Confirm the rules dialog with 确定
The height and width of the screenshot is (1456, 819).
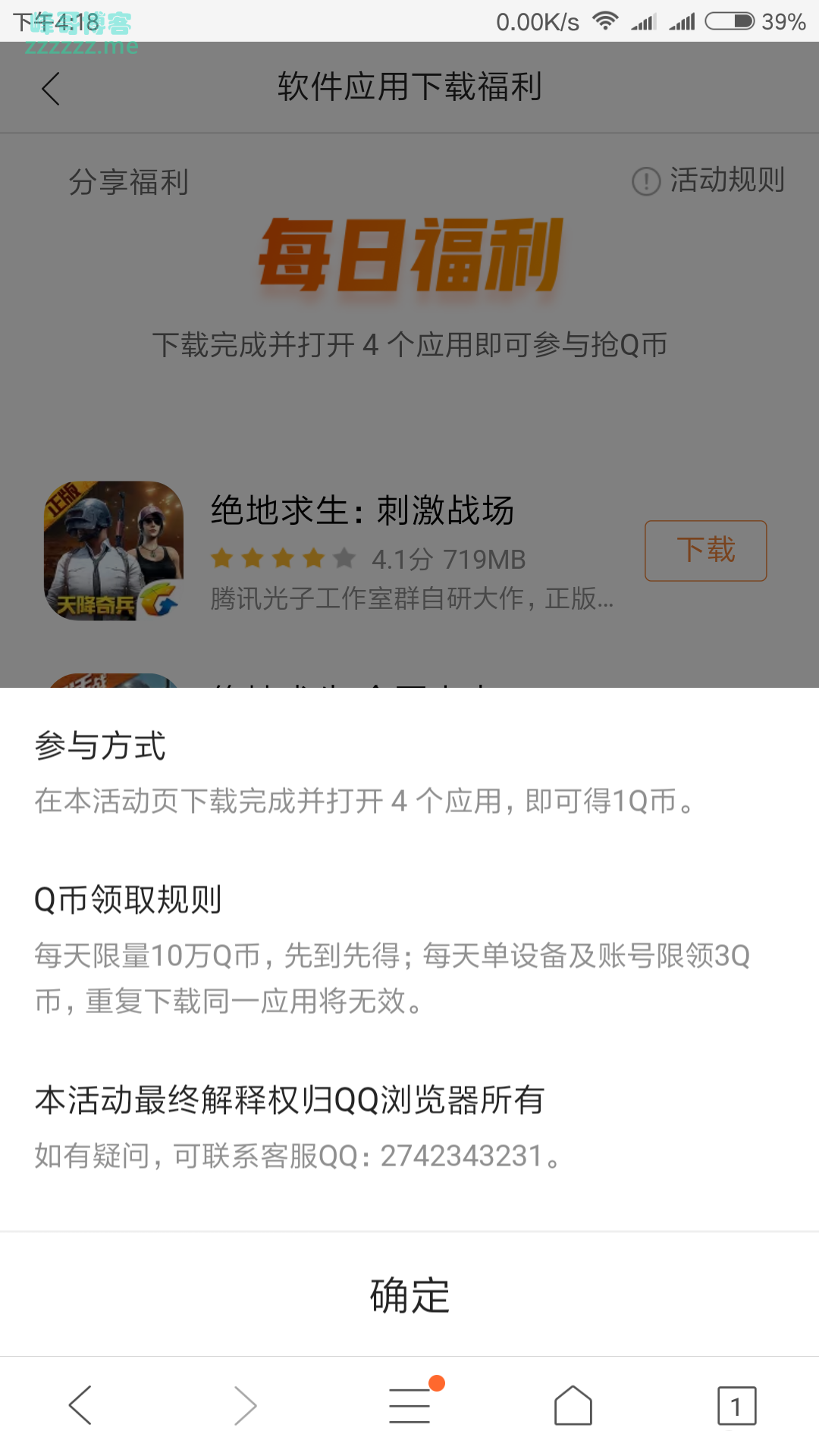tap(409, 1294)
